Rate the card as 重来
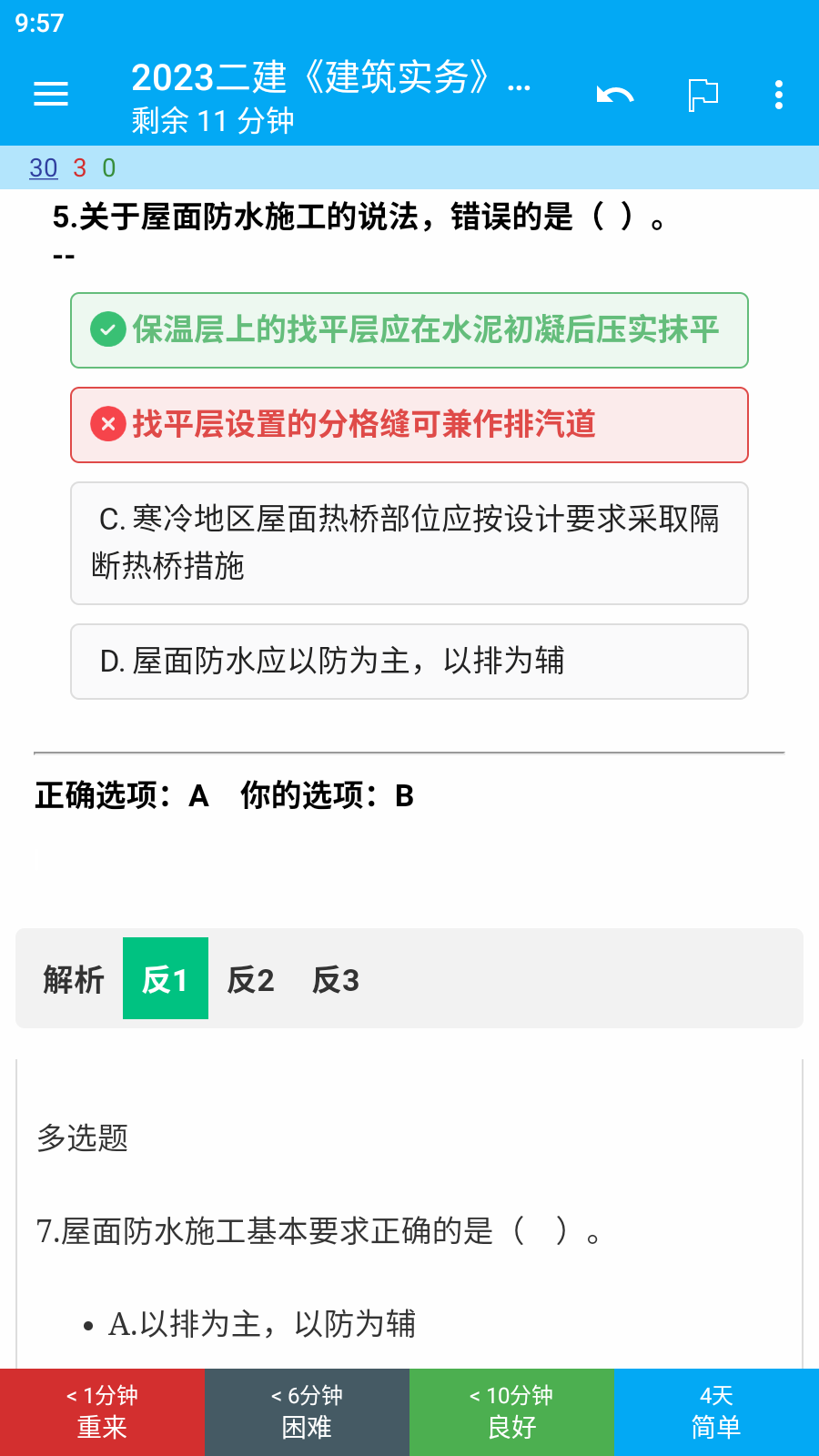This screenshot has width=819, height=1456. click(102, 1412)
